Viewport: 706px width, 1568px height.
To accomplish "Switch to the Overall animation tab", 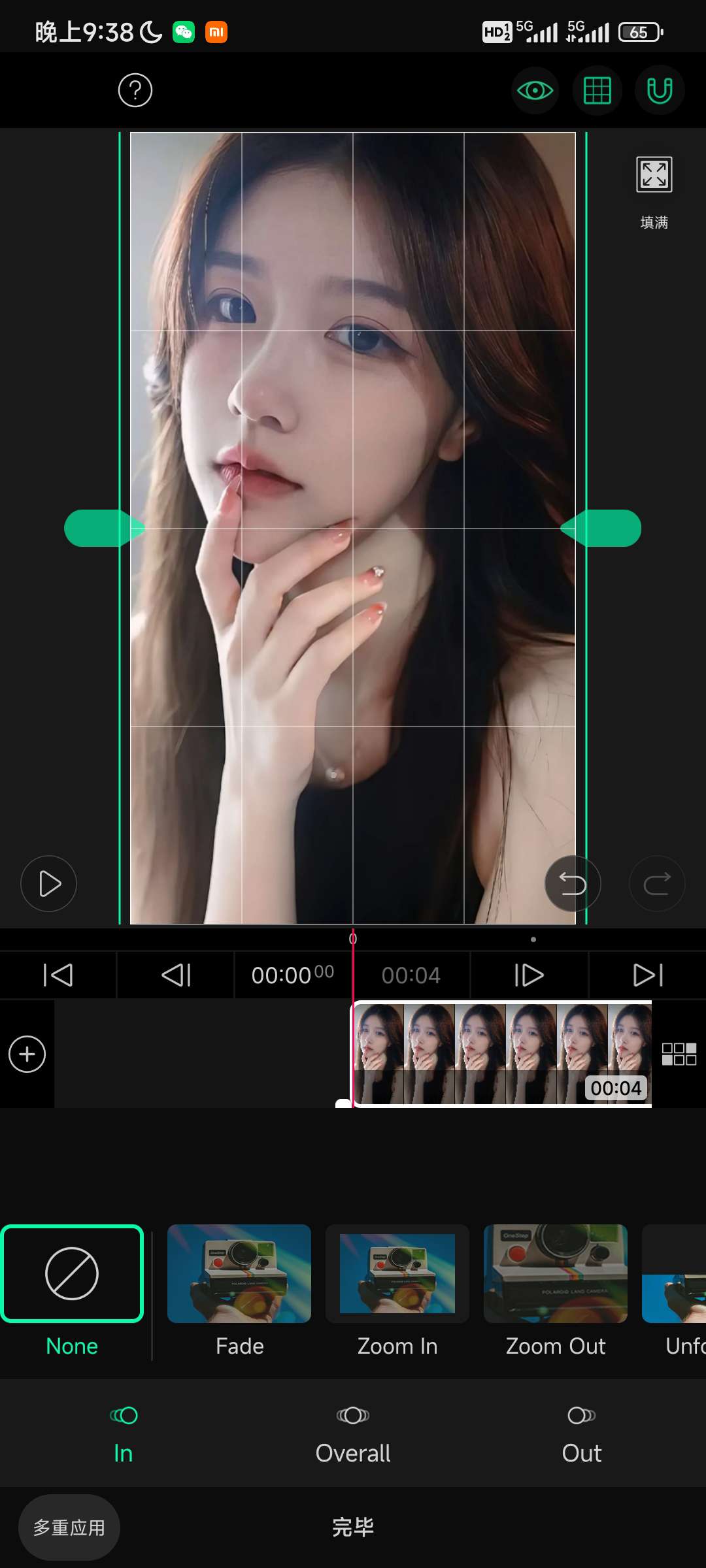I will pos(353,1434).
